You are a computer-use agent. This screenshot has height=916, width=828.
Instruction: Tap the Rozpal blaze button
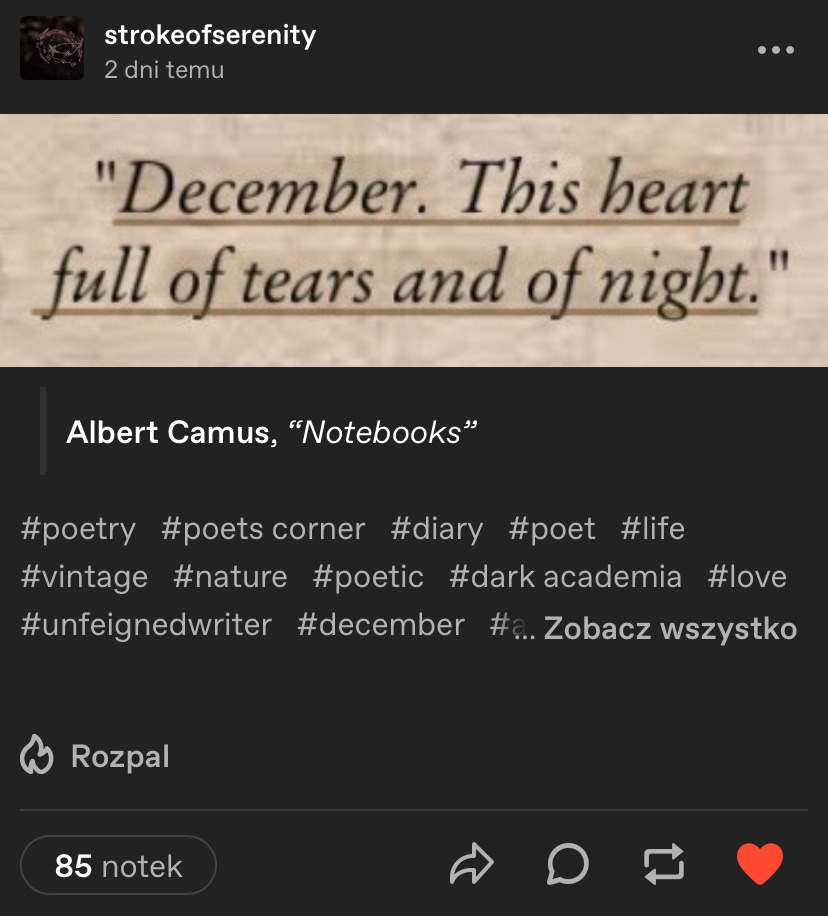coord(95,756)
